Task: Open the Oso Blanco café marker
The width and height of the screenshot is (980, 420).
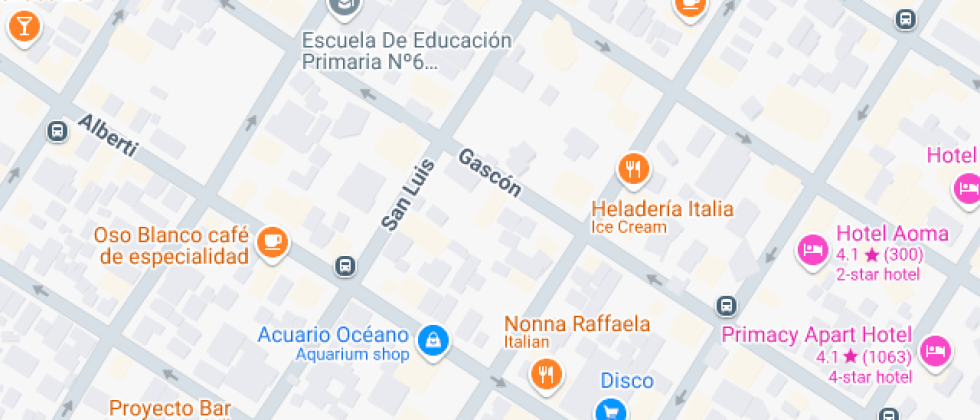Action: [x=272, y=241]
